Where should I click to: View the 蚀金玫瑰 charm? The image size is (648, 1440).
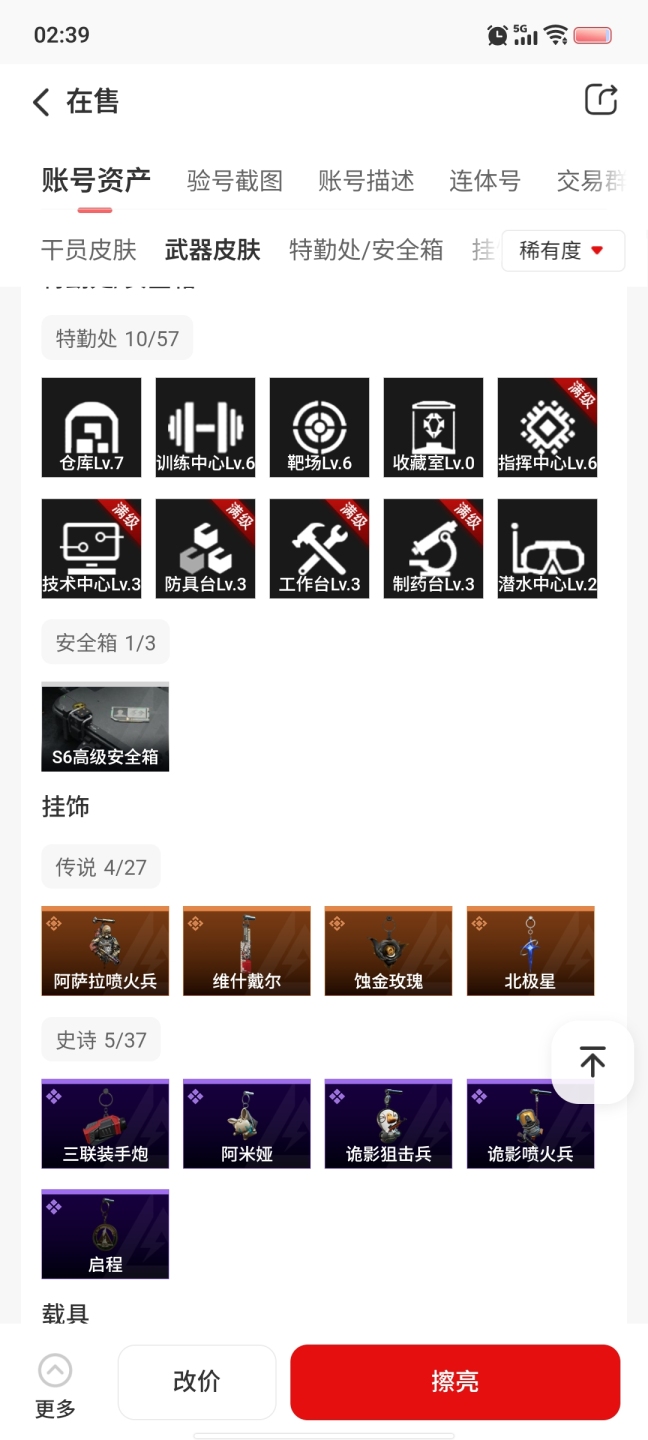[x=388, y=951]
